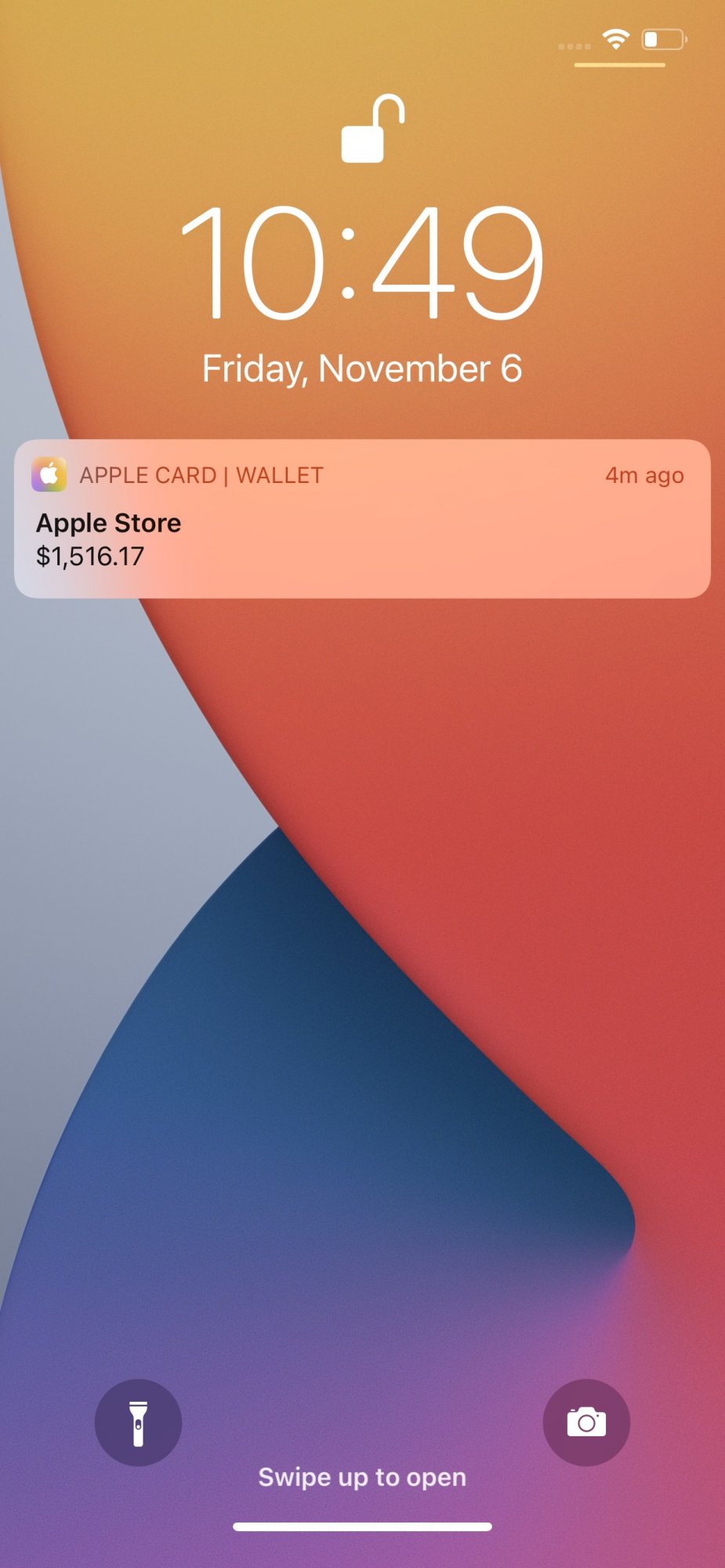Viewport: 725px width, 1568px height.
Task: Turn on the flashlight
Action: click(x=138, y=1422)
